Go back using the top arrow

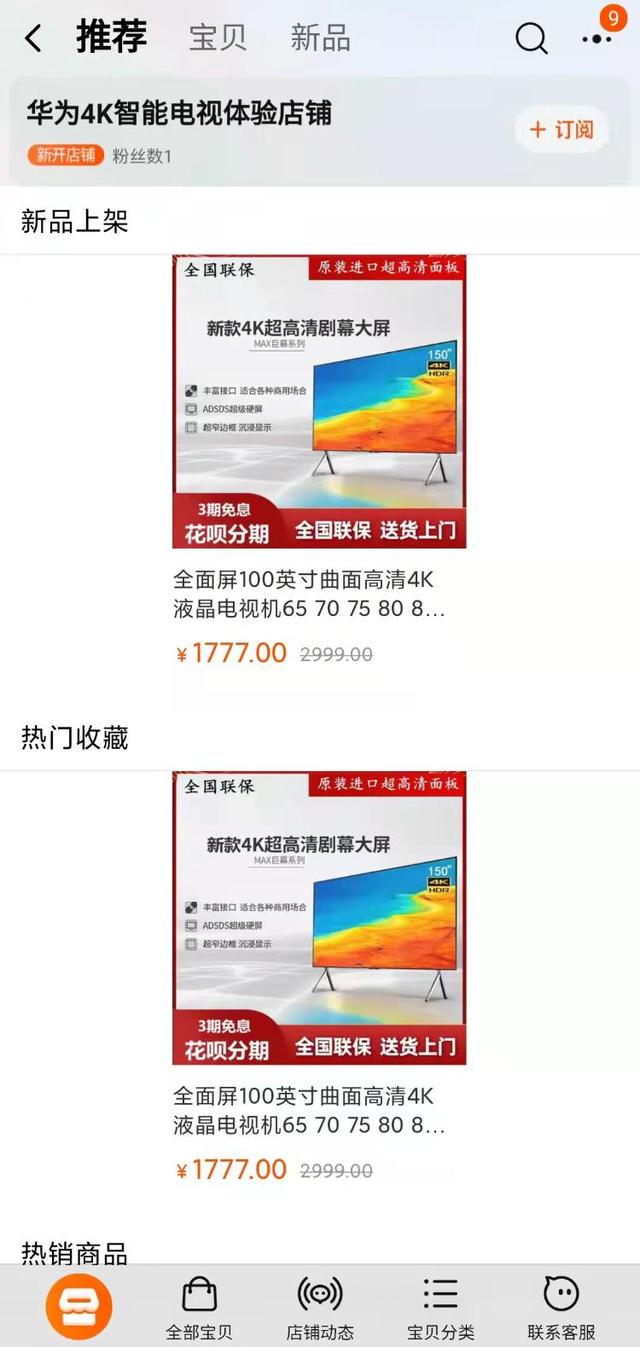(x=34, y=39)
